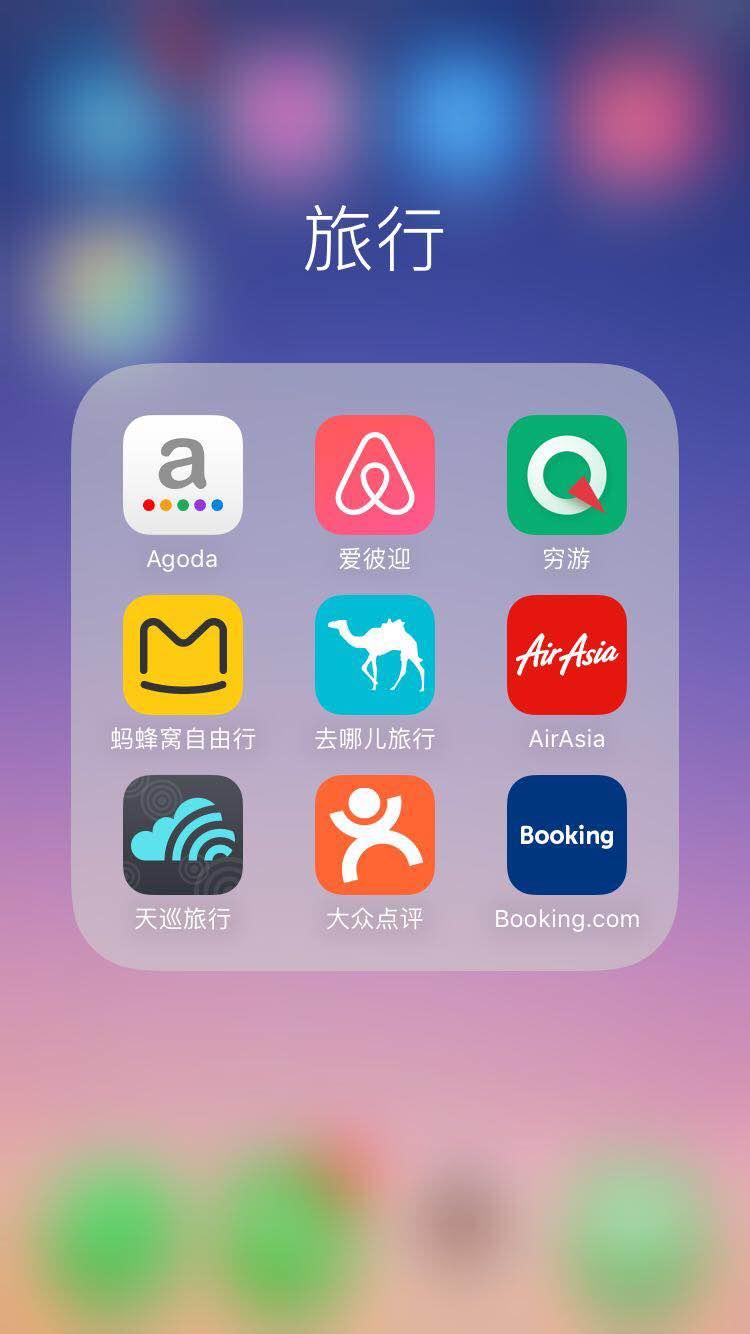Open 去哪儿旅行 camel icon app

tap(375, 655)
